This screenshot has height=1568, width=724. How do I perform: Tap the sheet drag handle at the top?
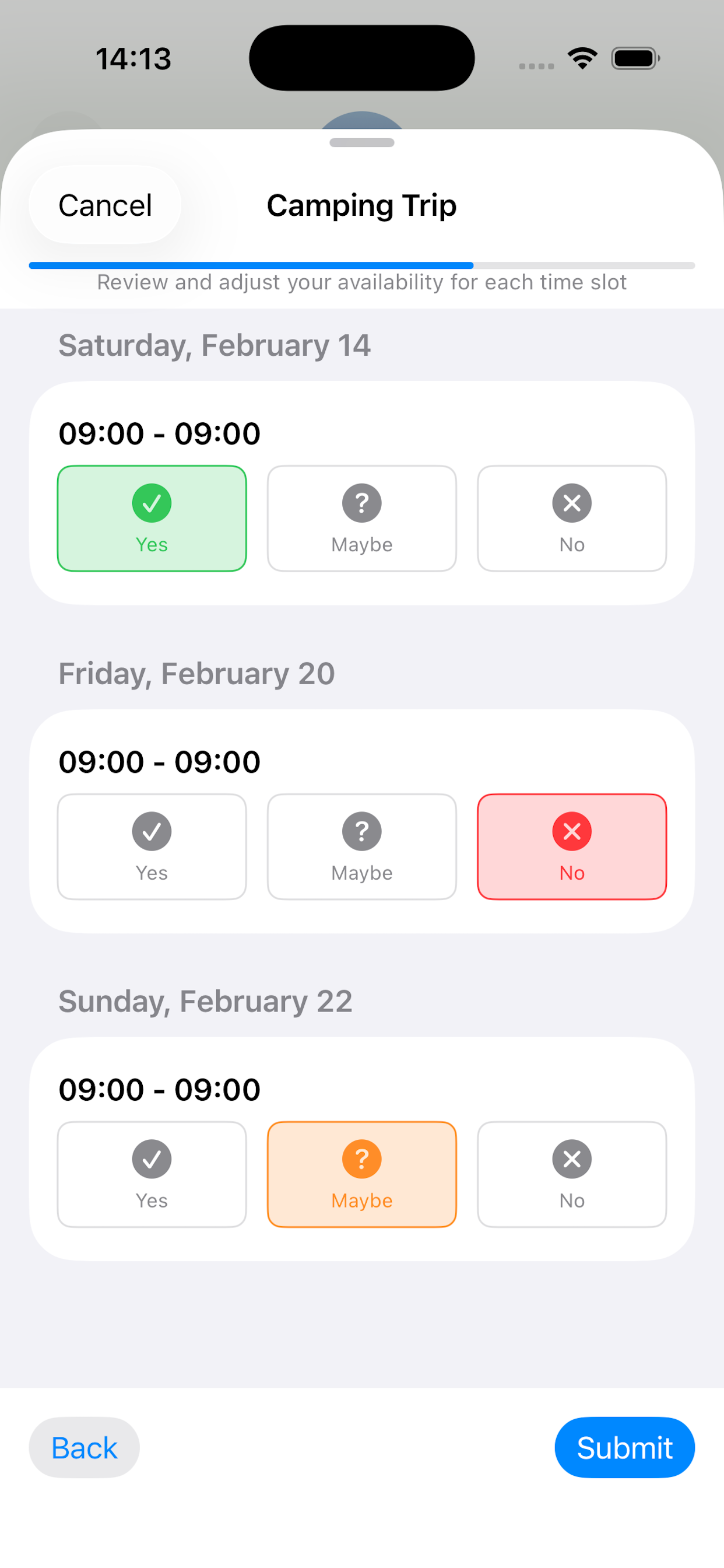point(361,142)
